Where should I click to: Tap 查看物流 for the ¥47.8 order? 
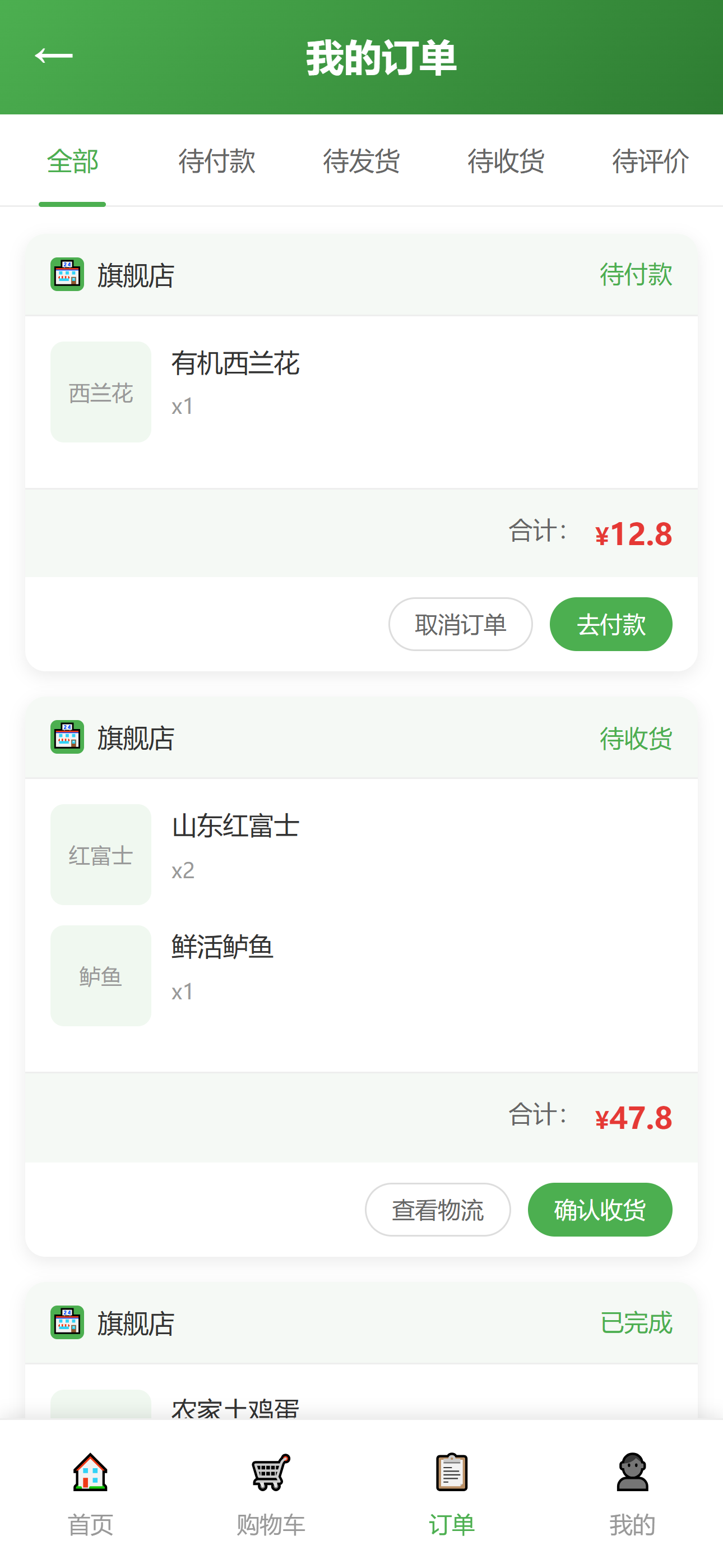click(438, 1210)
